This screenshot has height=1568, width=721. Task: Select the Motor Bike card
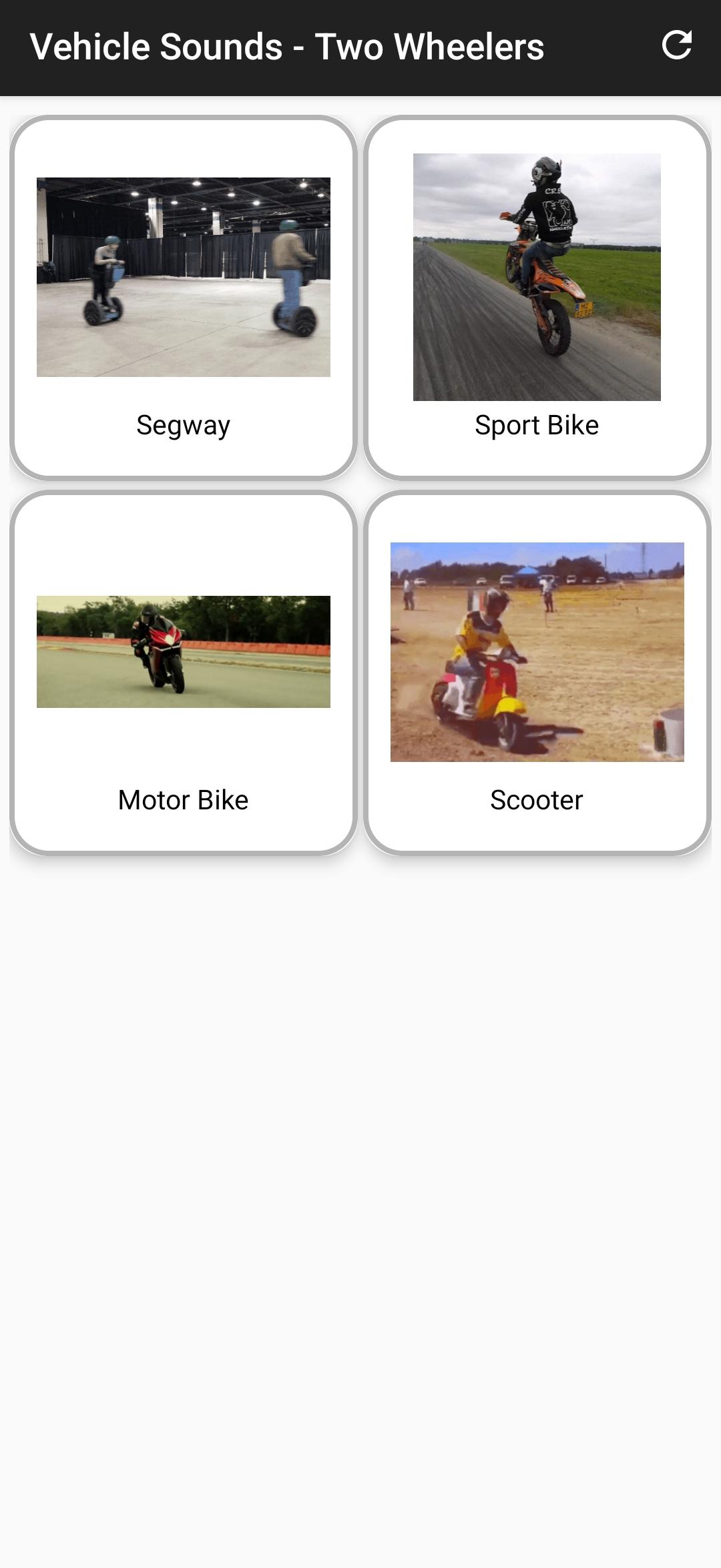click(184, 673)
